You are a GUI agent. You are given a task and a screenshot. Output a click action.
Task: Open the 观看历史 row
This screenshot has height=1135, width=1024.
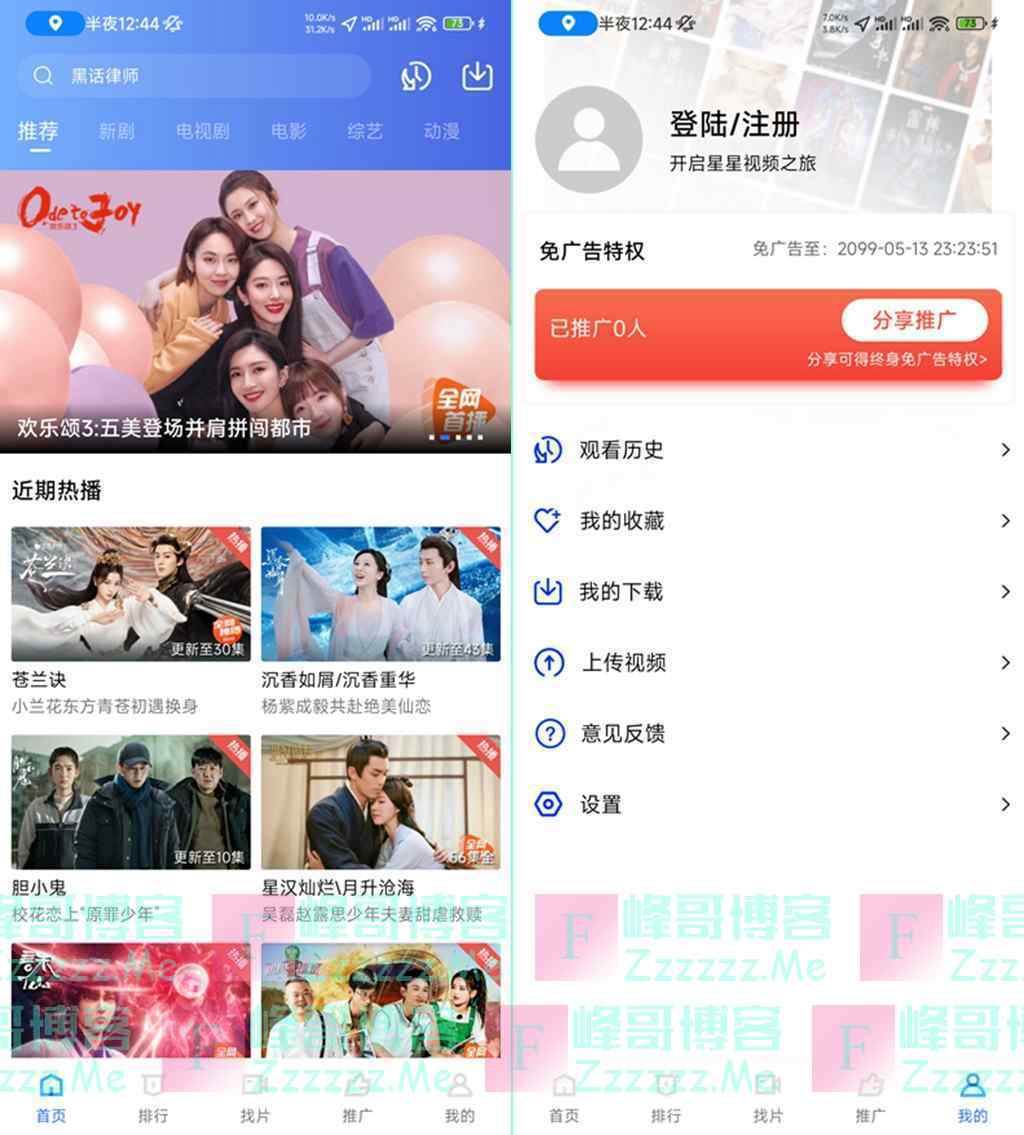pos(768,450)
